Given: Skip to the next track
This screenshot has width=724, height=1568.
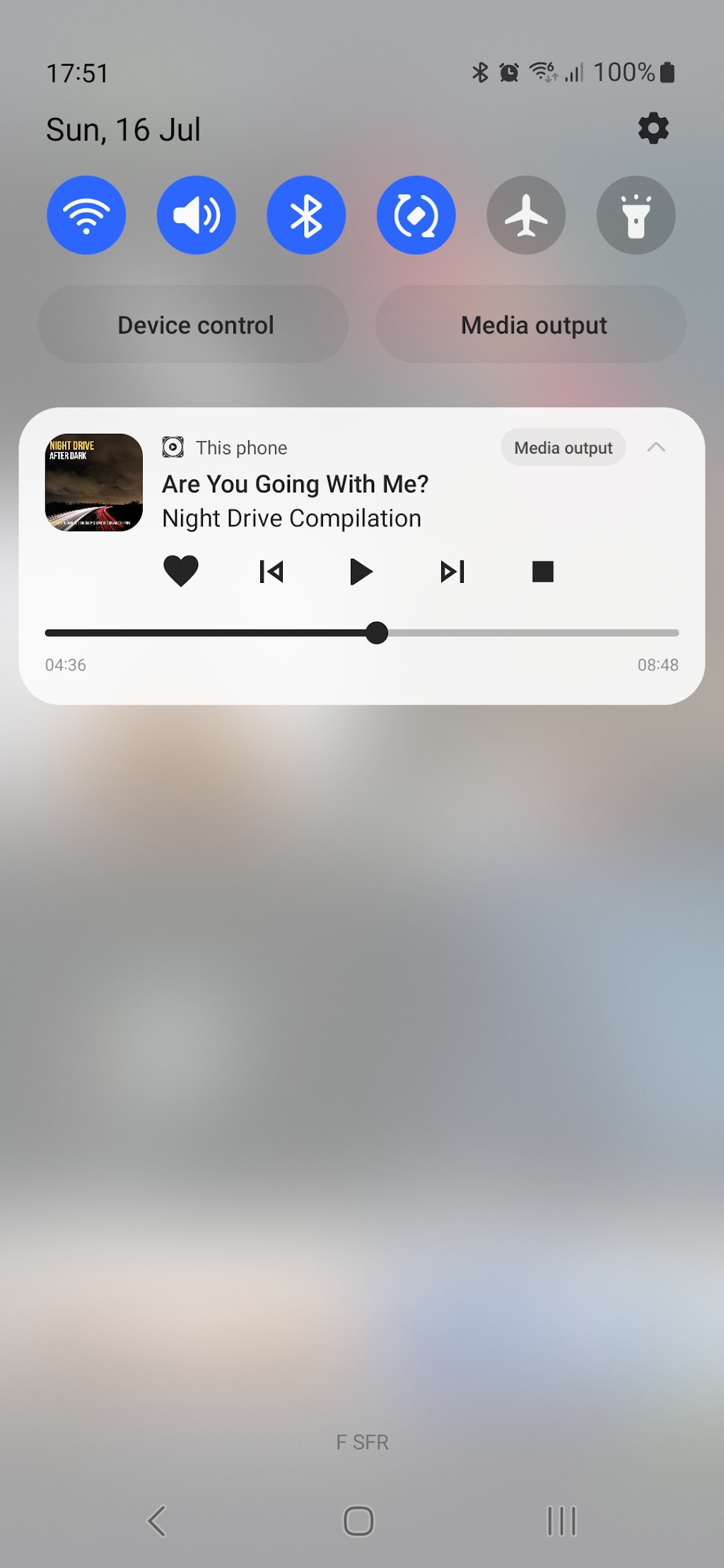Looking at the screenshot, I should pos(452,572).
